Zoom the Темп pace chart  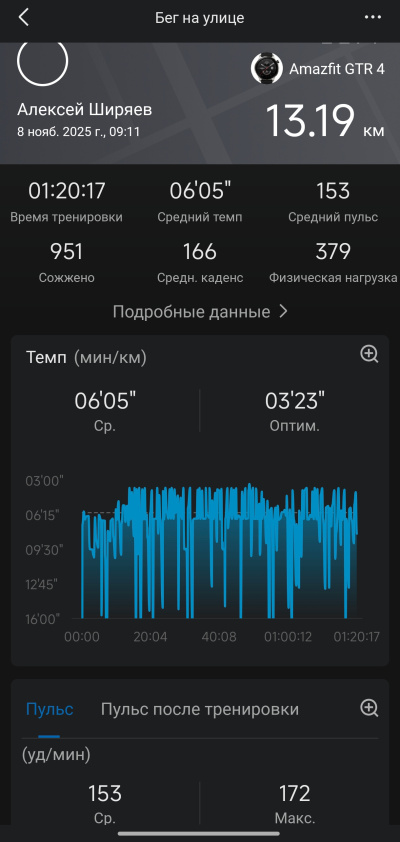[x=369, y=354]
